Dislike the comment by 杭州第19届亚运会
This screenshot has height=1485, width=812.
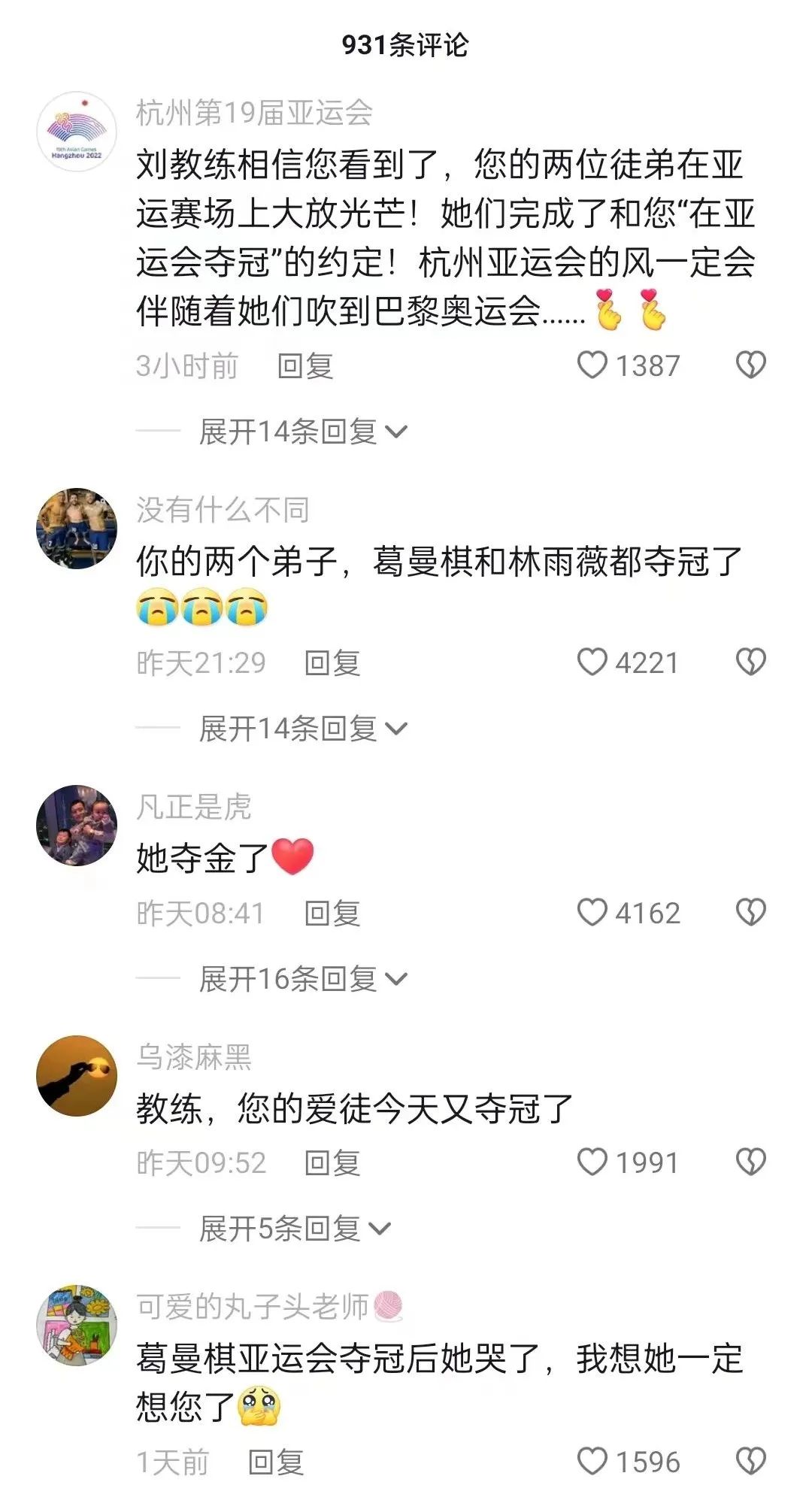[750, 365]
